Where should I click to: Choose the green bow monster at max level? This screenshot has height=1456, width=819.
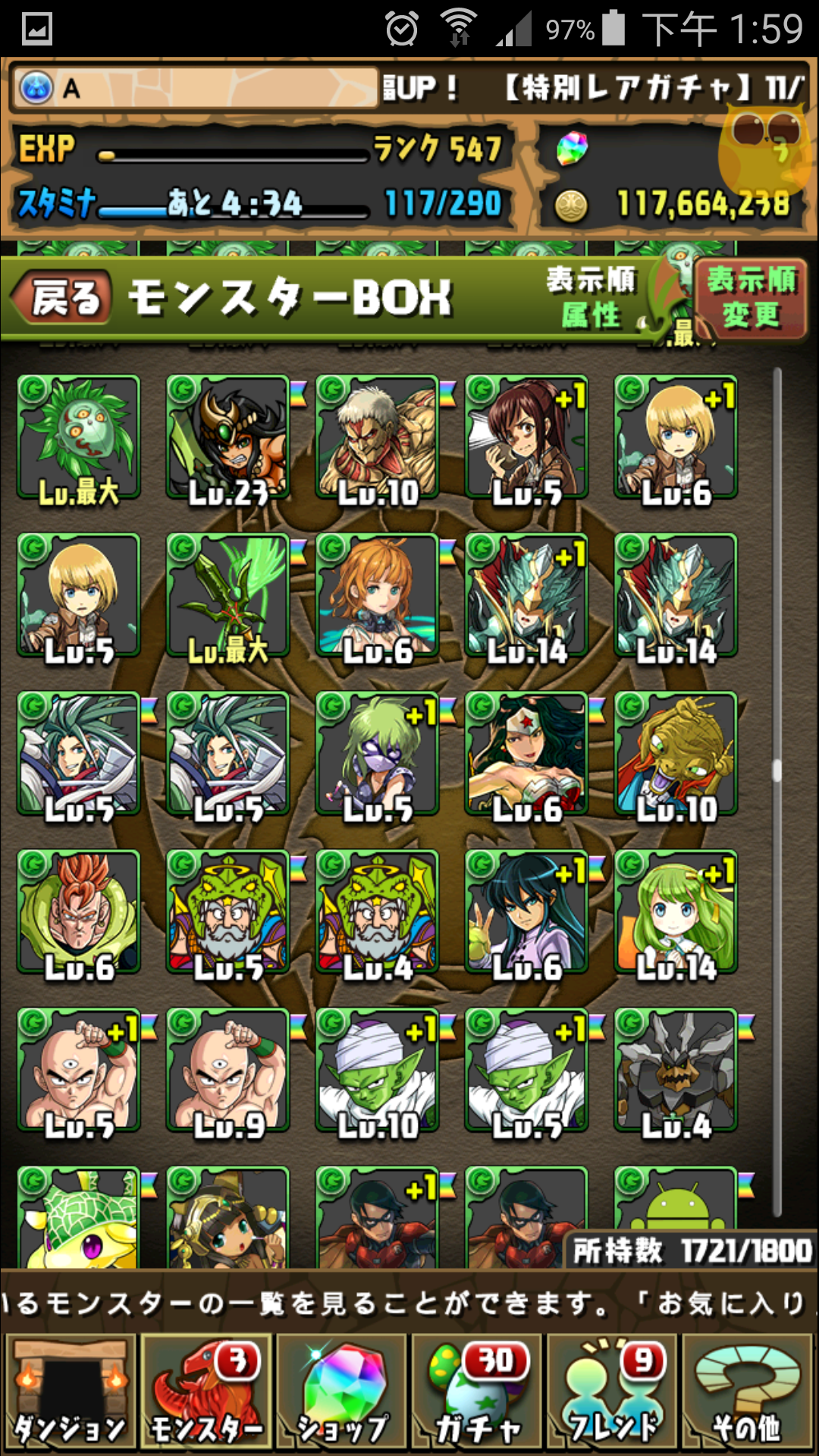[x=227, y=596]
